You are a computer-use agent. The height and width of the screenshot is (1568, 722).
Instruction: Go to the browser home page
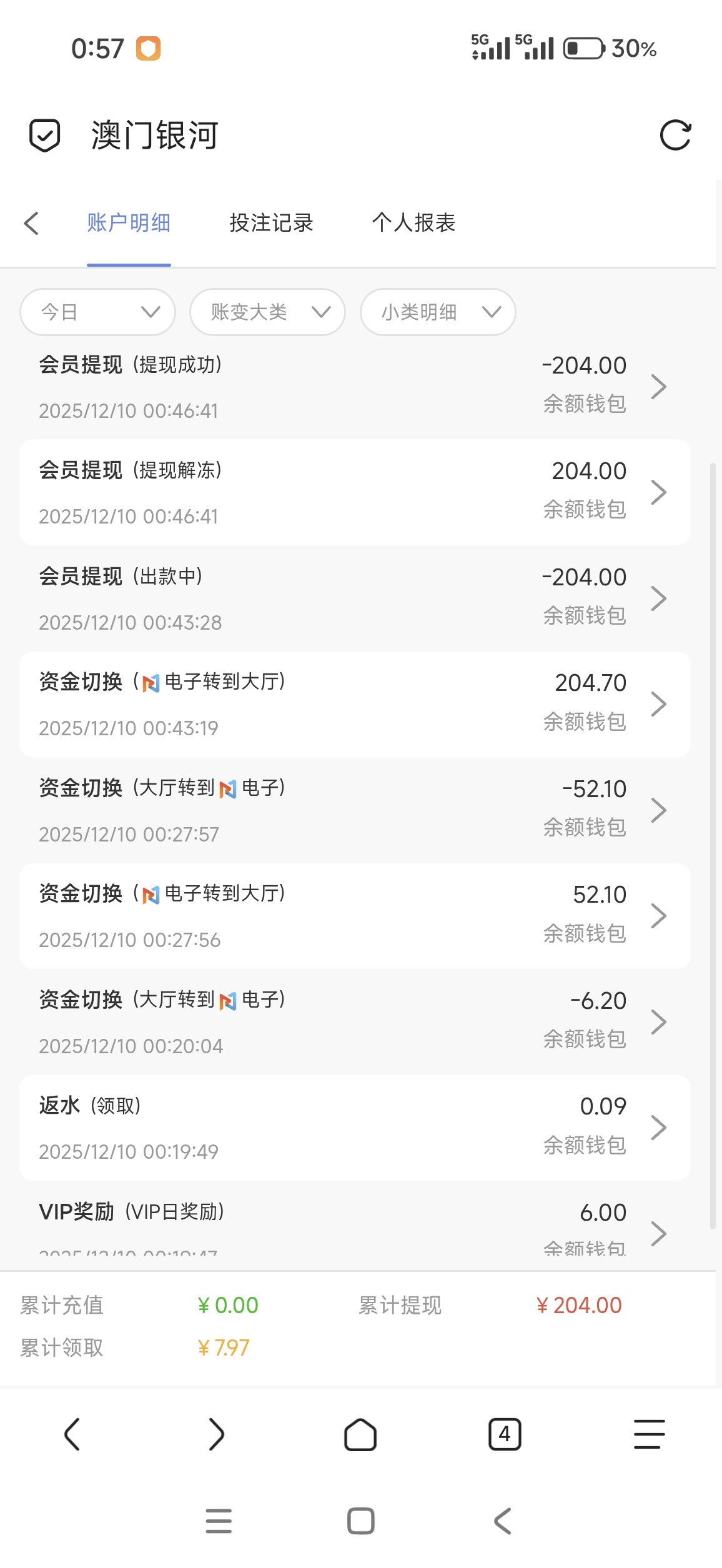(x=360, y=1434)
